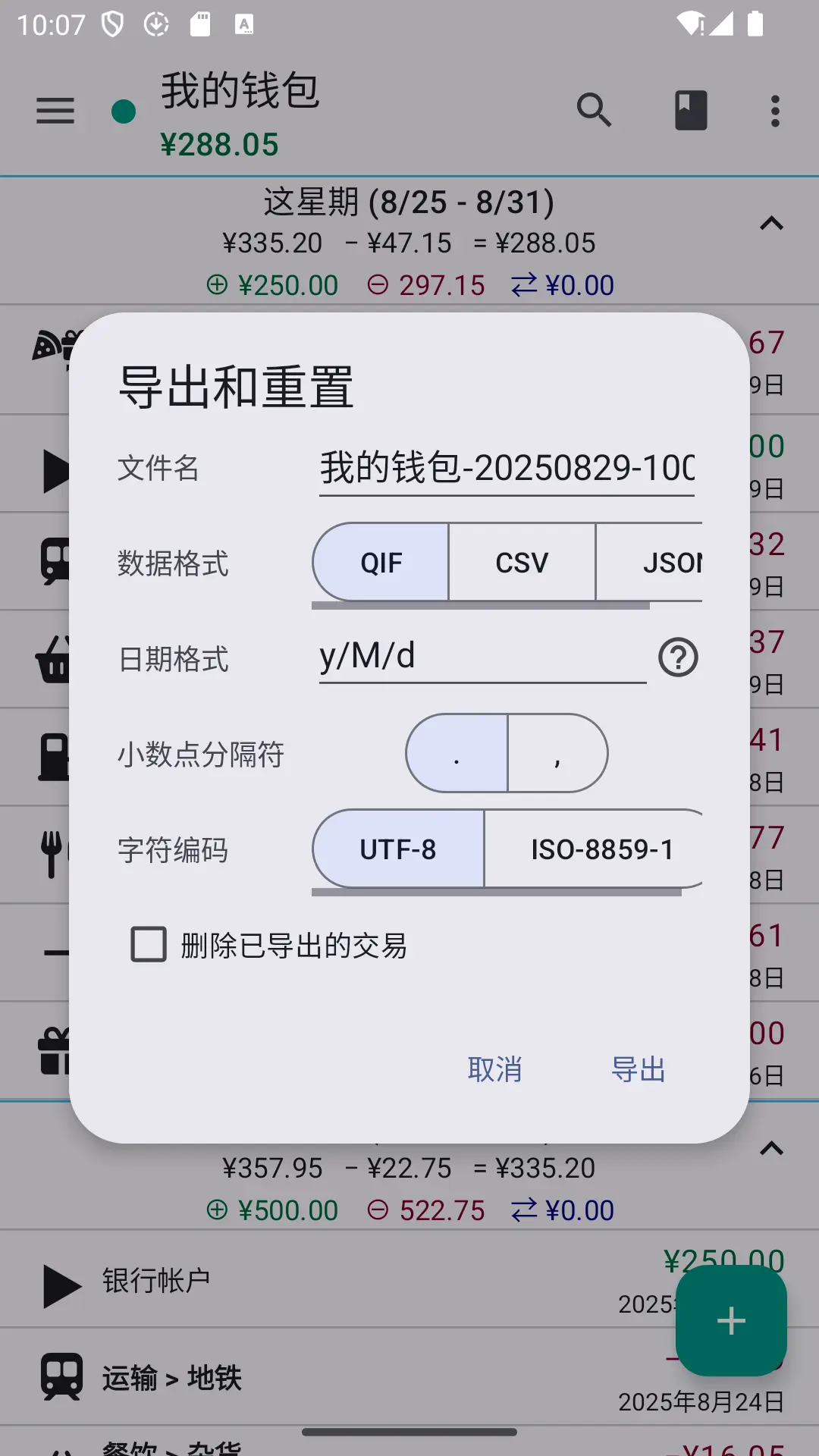Tap 取消 to cancel export

(494, 1069)
